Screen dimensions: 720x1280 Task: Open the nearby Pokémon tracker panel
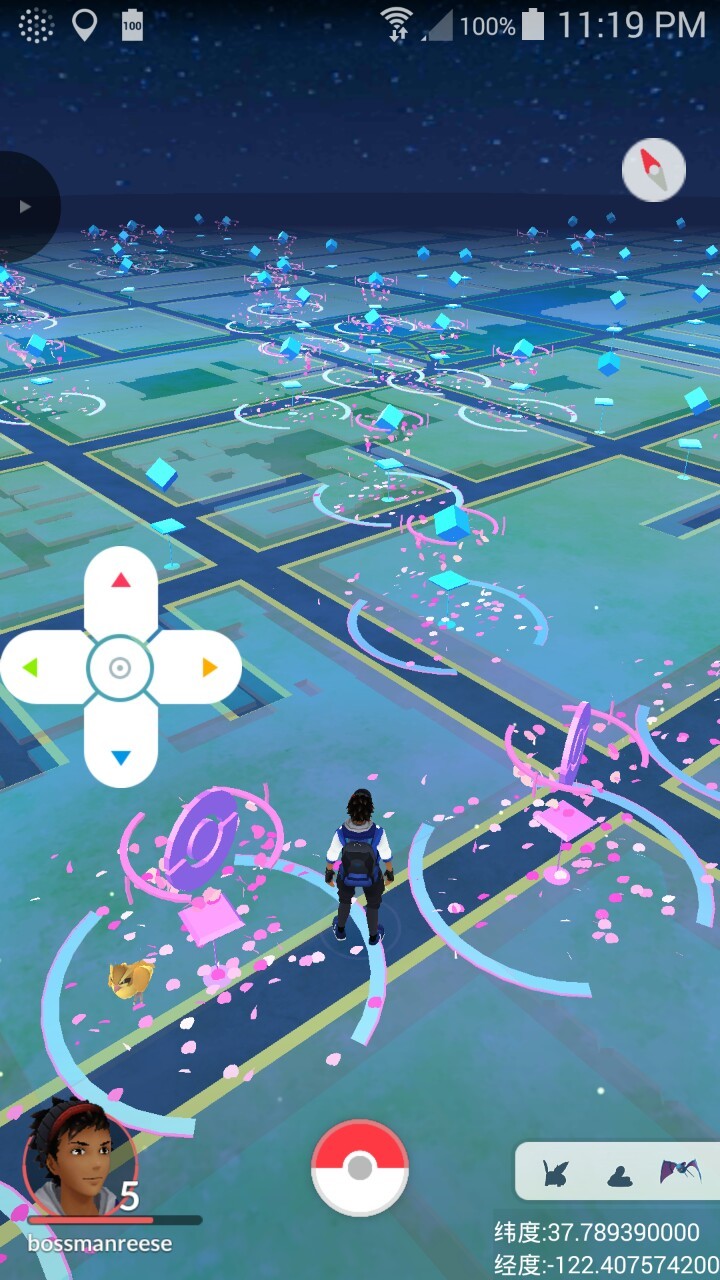617,1172
